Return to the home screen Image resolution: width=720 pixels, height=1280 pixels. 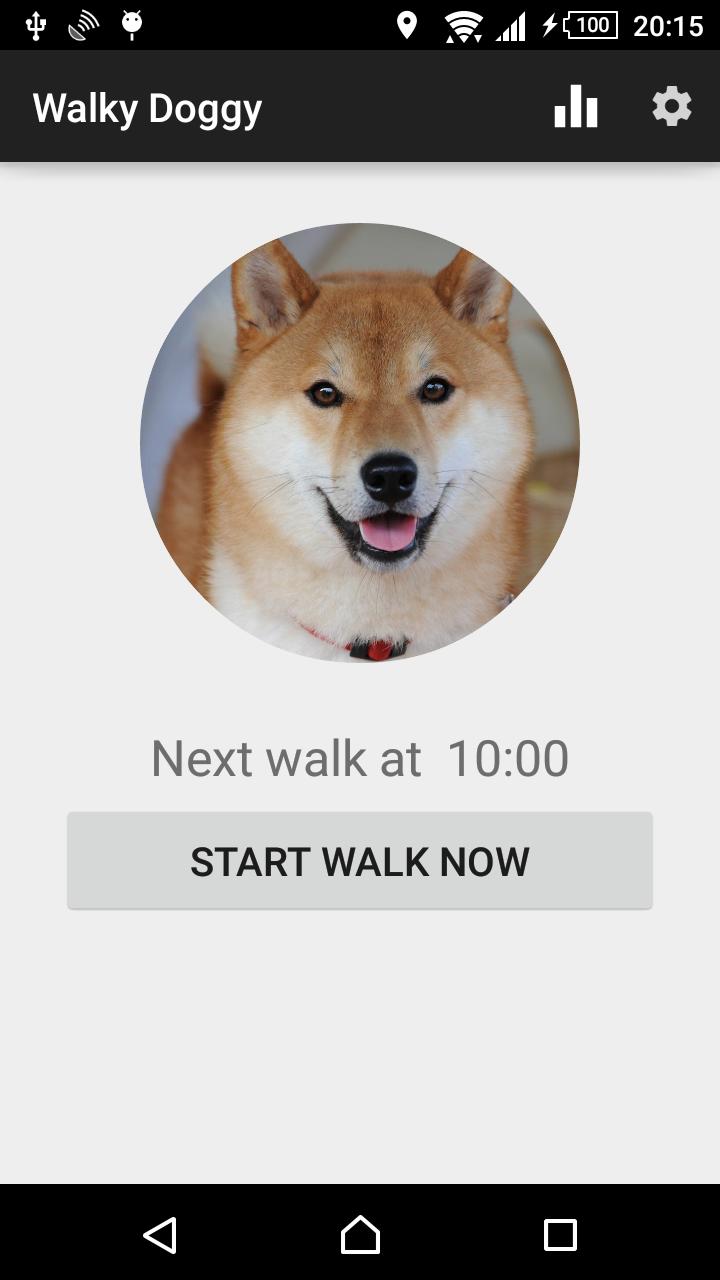360,1235
